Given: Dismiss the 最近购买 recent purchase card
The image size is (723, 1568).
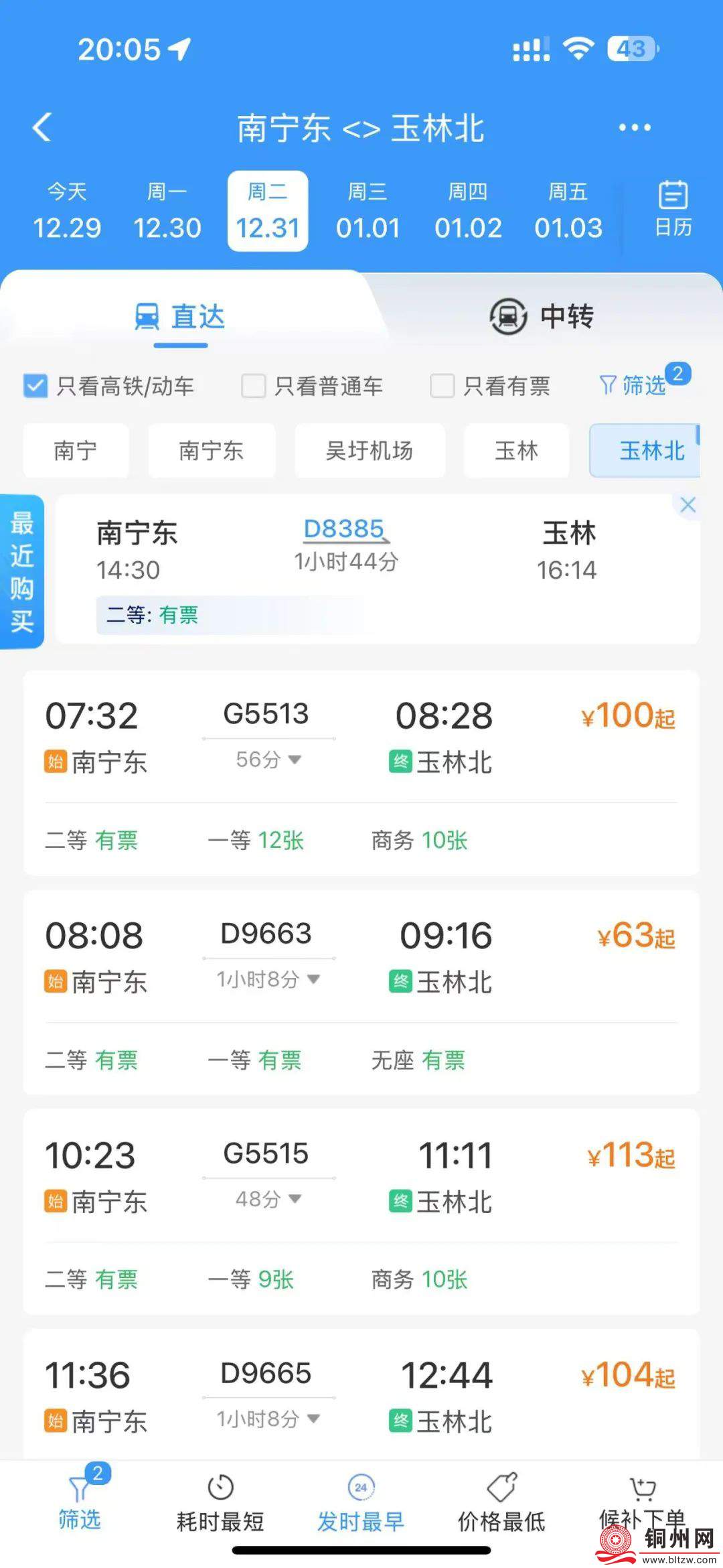Looking at the screenshot, I should coord(688,505).
